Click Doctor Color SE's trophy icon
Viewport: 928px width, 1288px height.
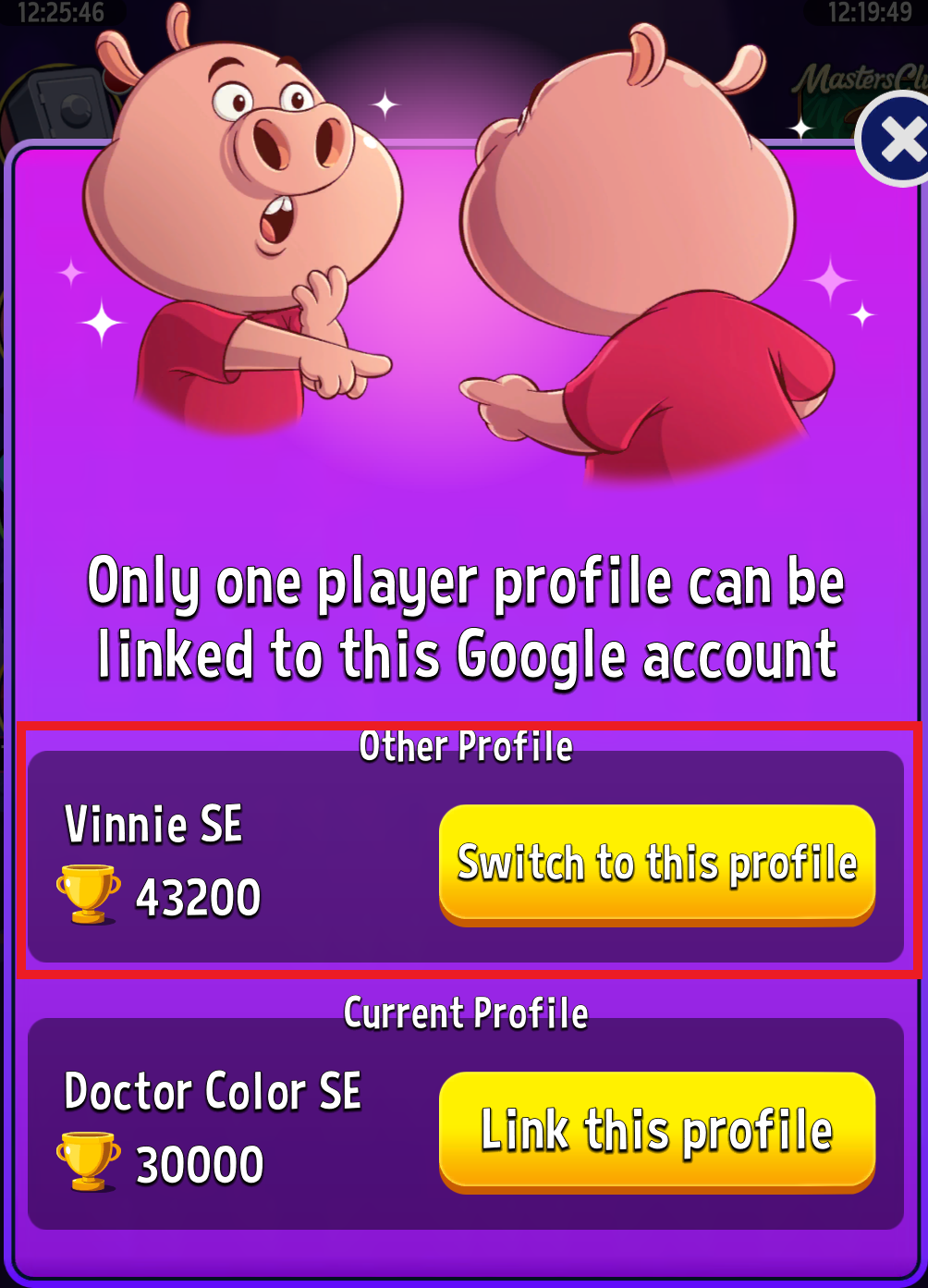[88, 1159]
